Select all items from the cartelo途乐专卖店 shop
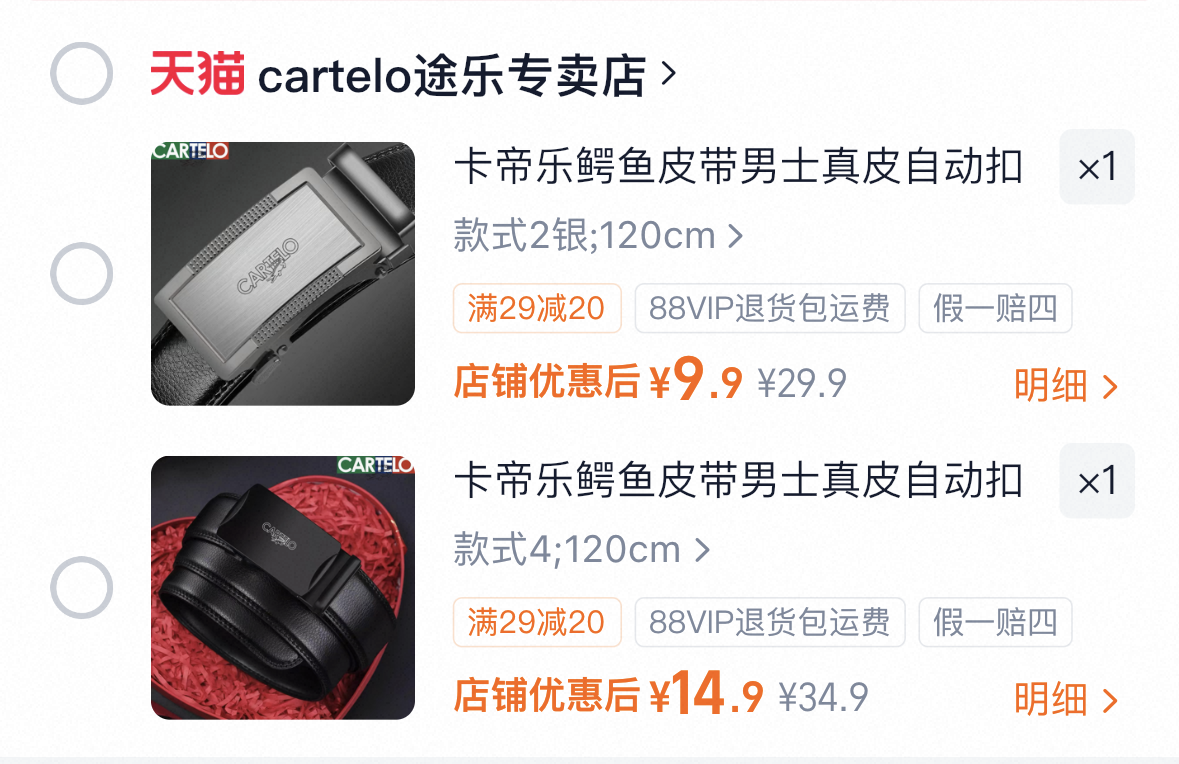This screenshot has height=764, width=1179. tap(81, 74)
